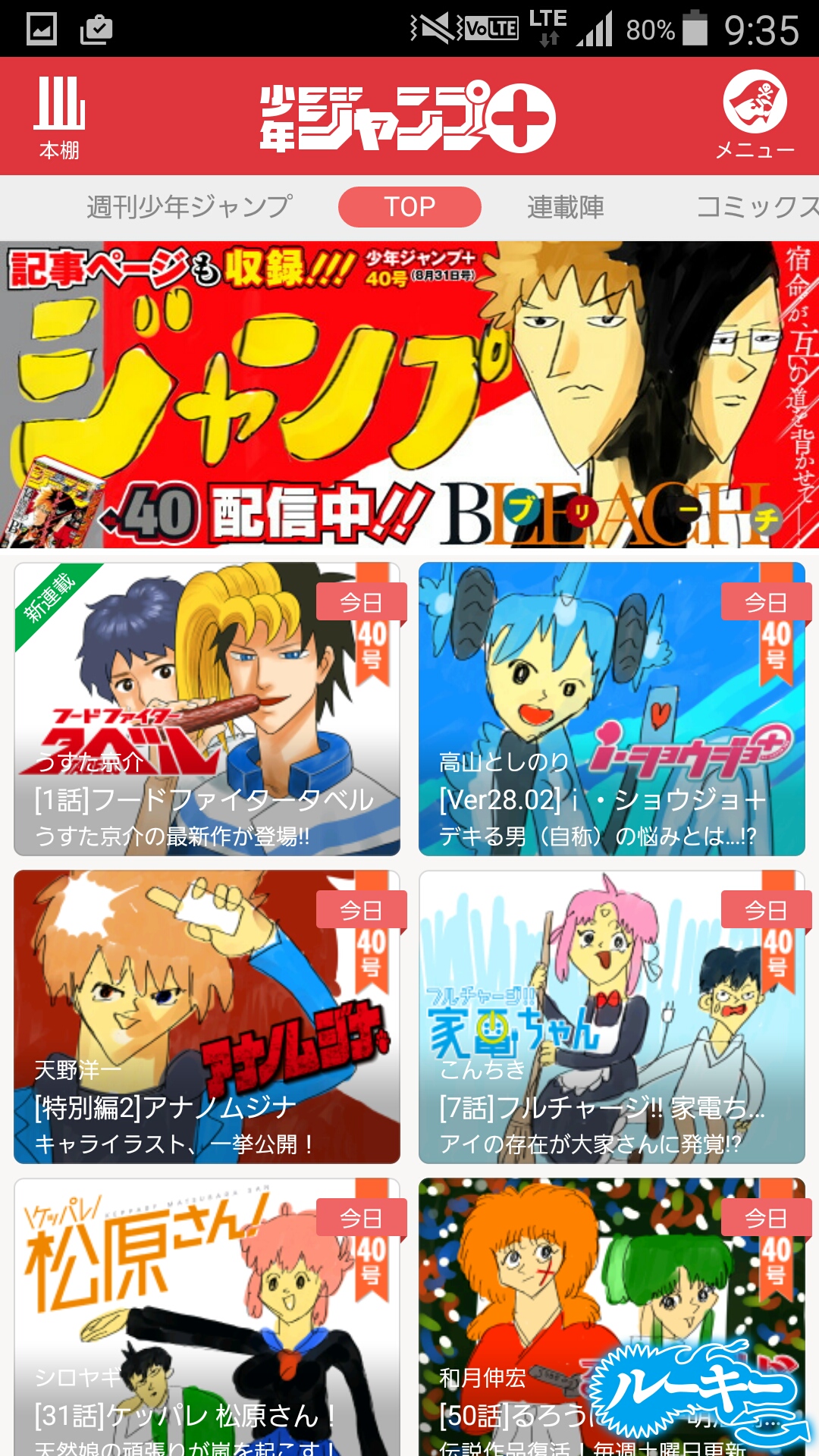Open フードファイタータベル episode 1
The height and width of the screenshot is (1456, 819).
(x=207, y=709)
